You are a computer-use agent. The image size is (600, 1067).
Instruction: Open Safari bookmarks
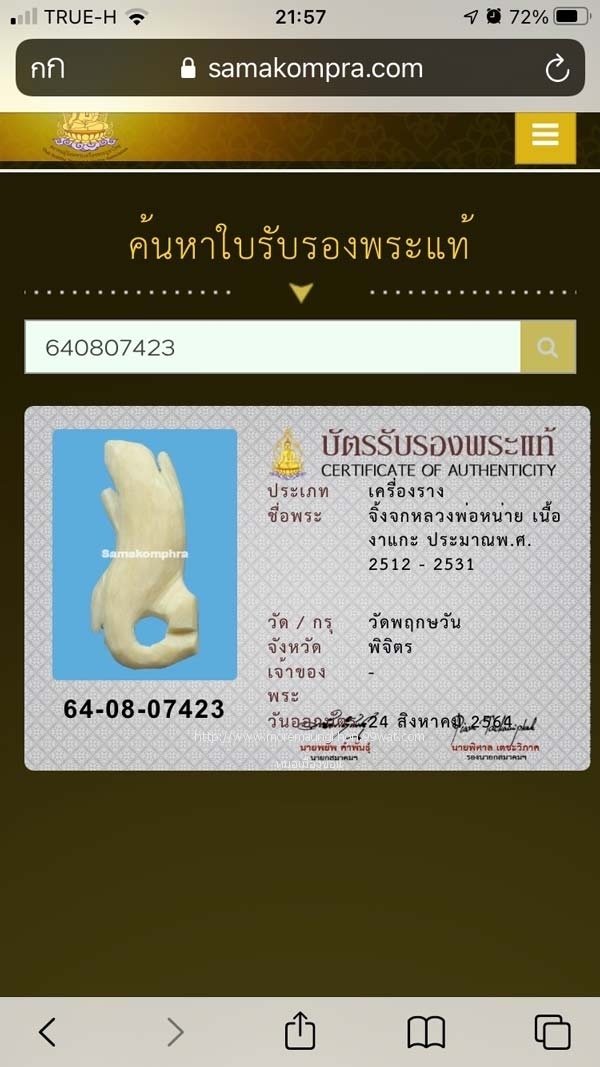[426, 1032]
